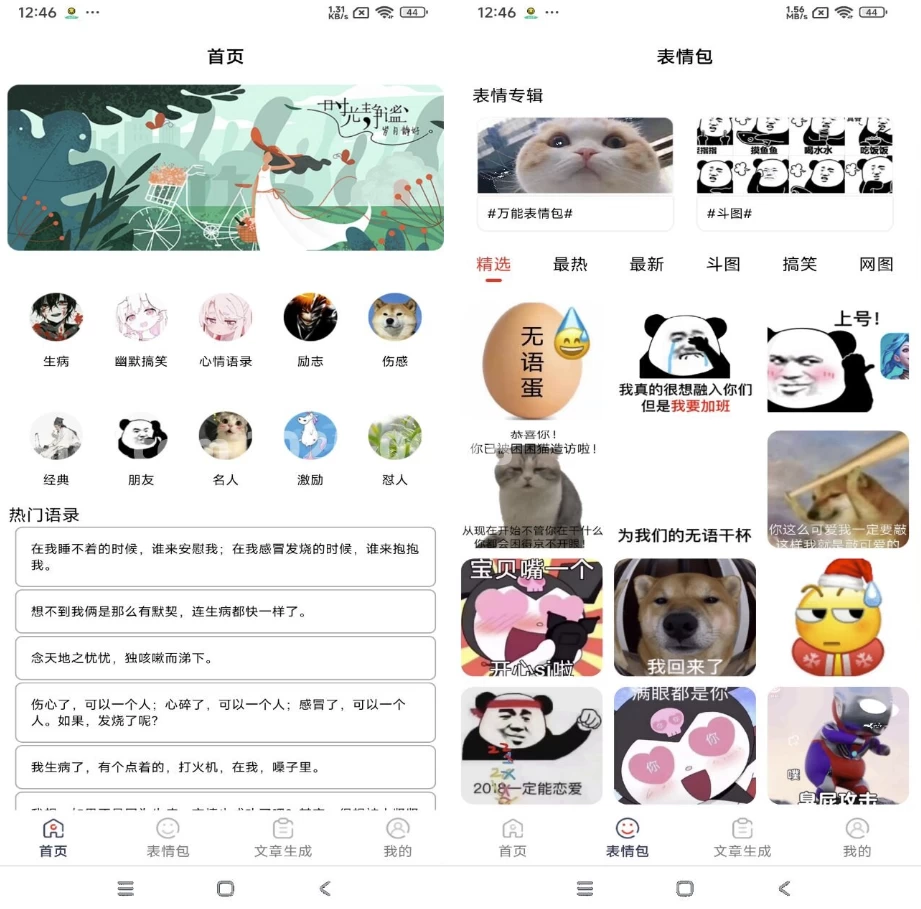Open quote 念天地之忧忧

(225, 658)
